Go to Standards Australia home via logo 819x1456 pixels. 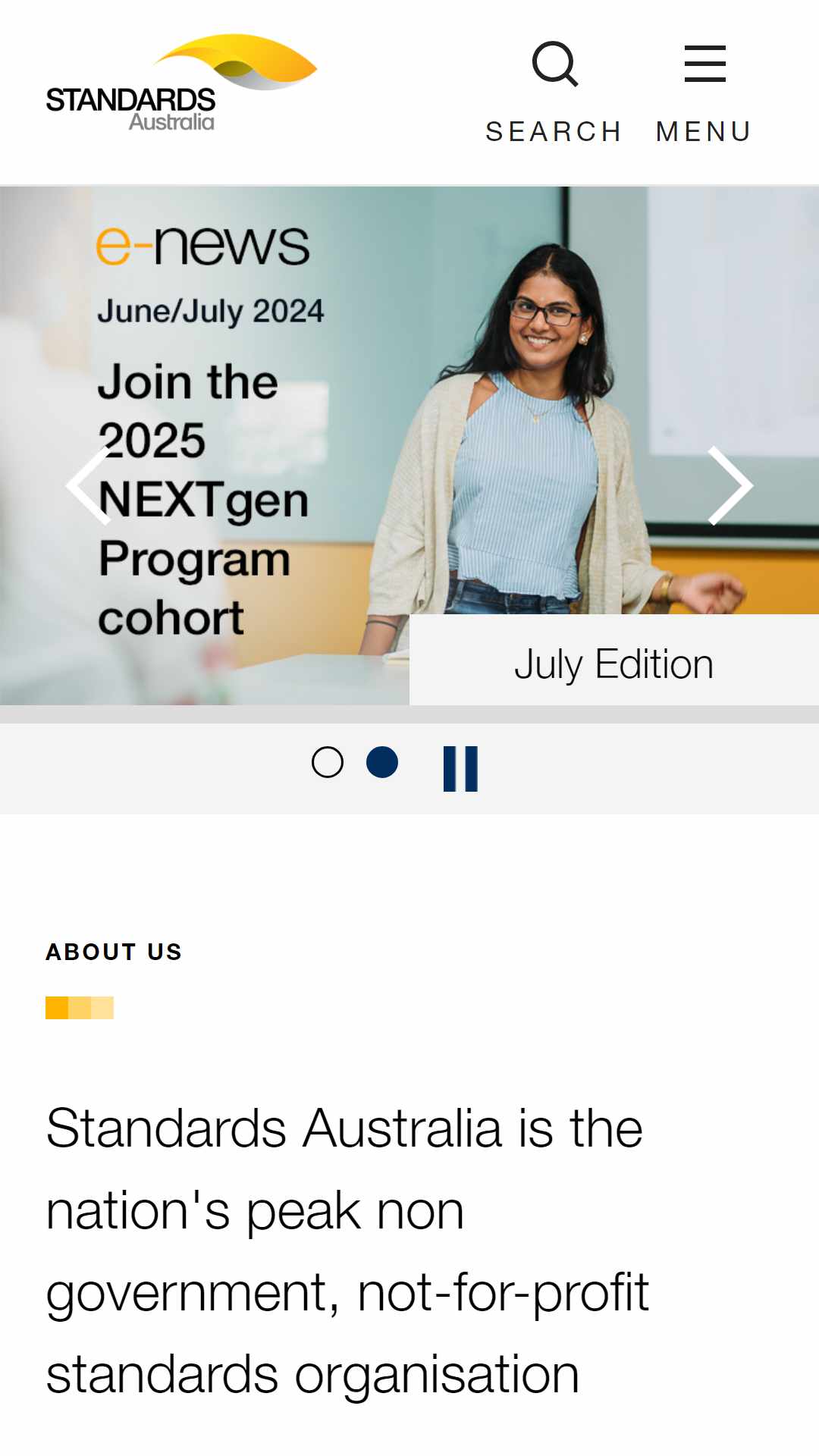(181, 83)
